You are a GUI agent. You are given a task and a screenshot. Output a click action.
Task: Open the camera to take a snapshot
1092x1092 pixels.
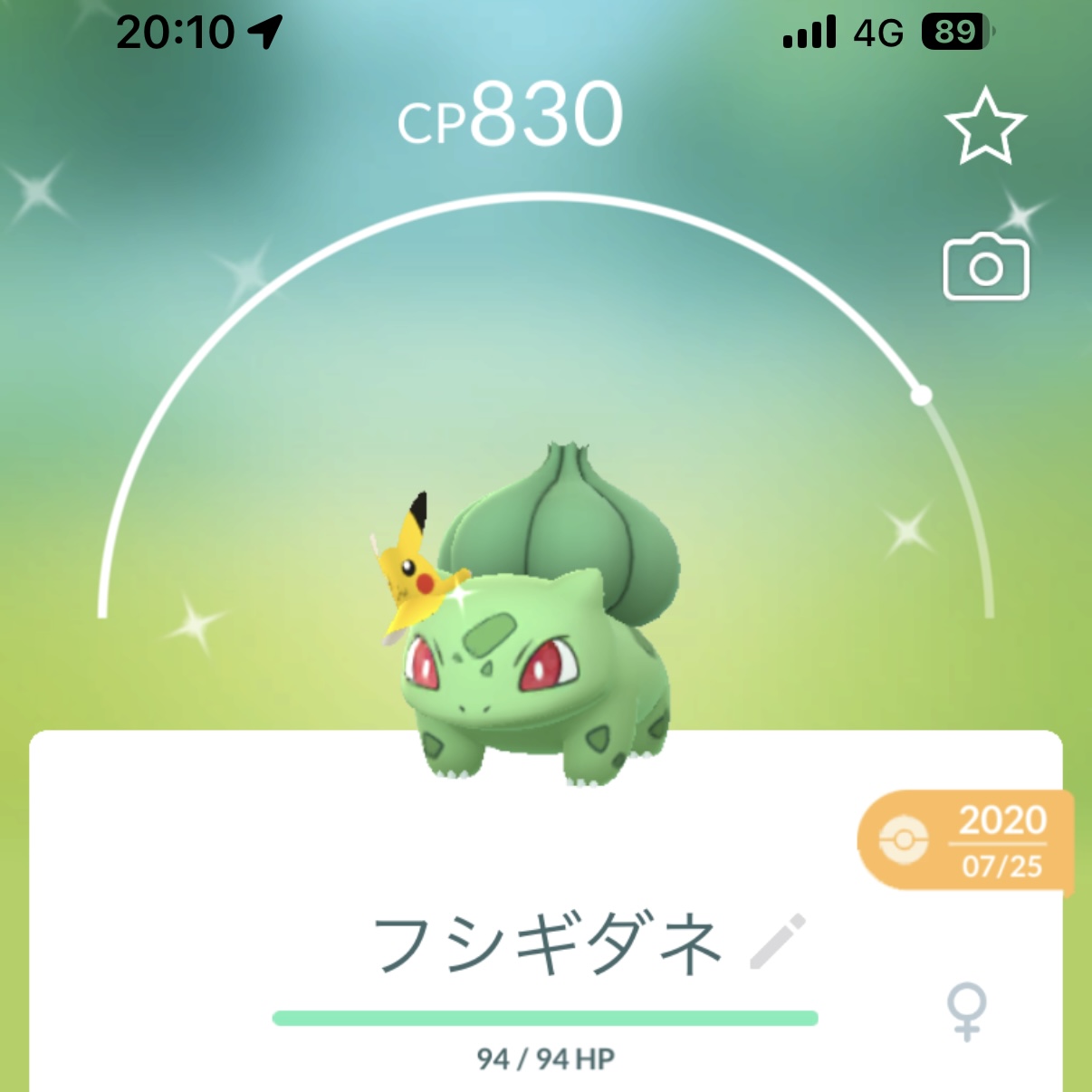click(986, 268)
